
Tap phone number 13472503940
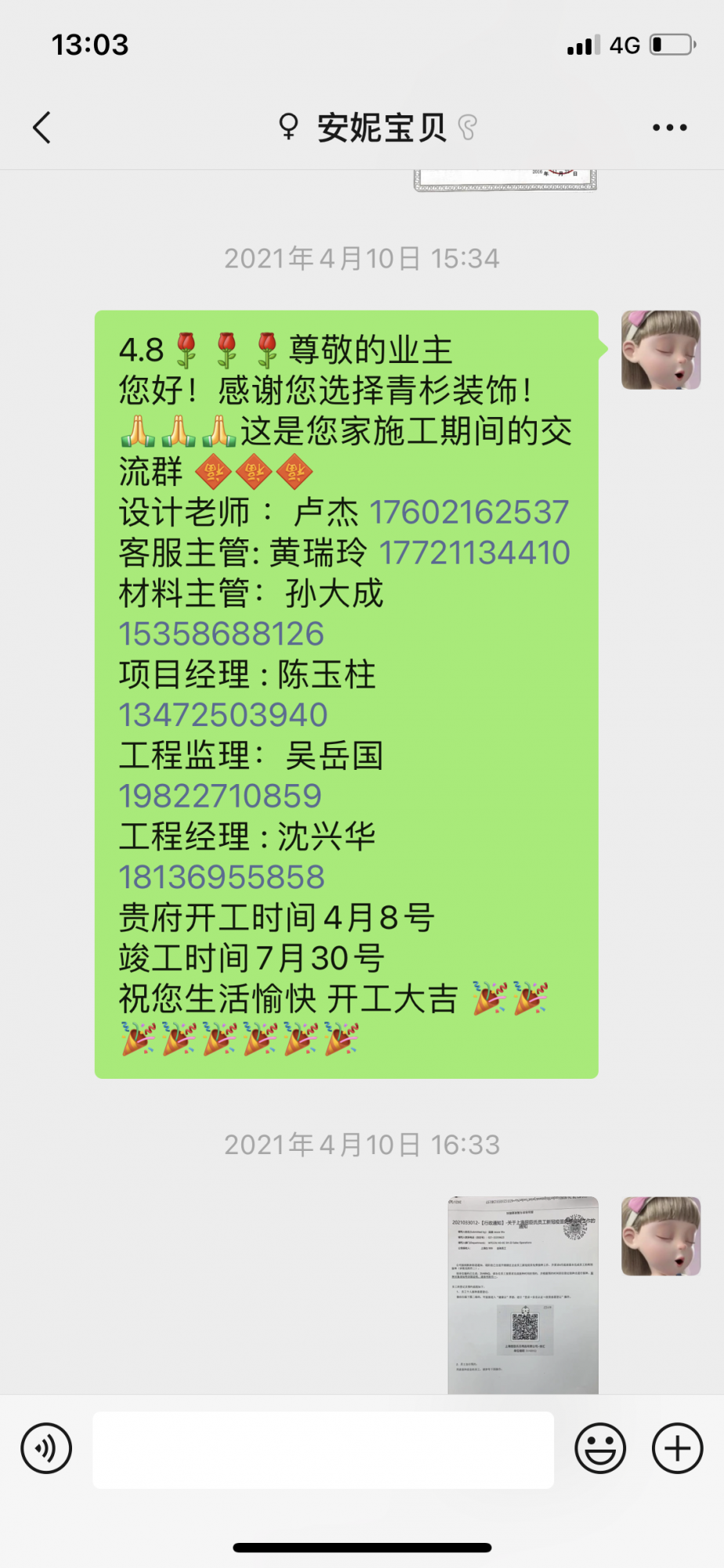(x=223, y=715)
